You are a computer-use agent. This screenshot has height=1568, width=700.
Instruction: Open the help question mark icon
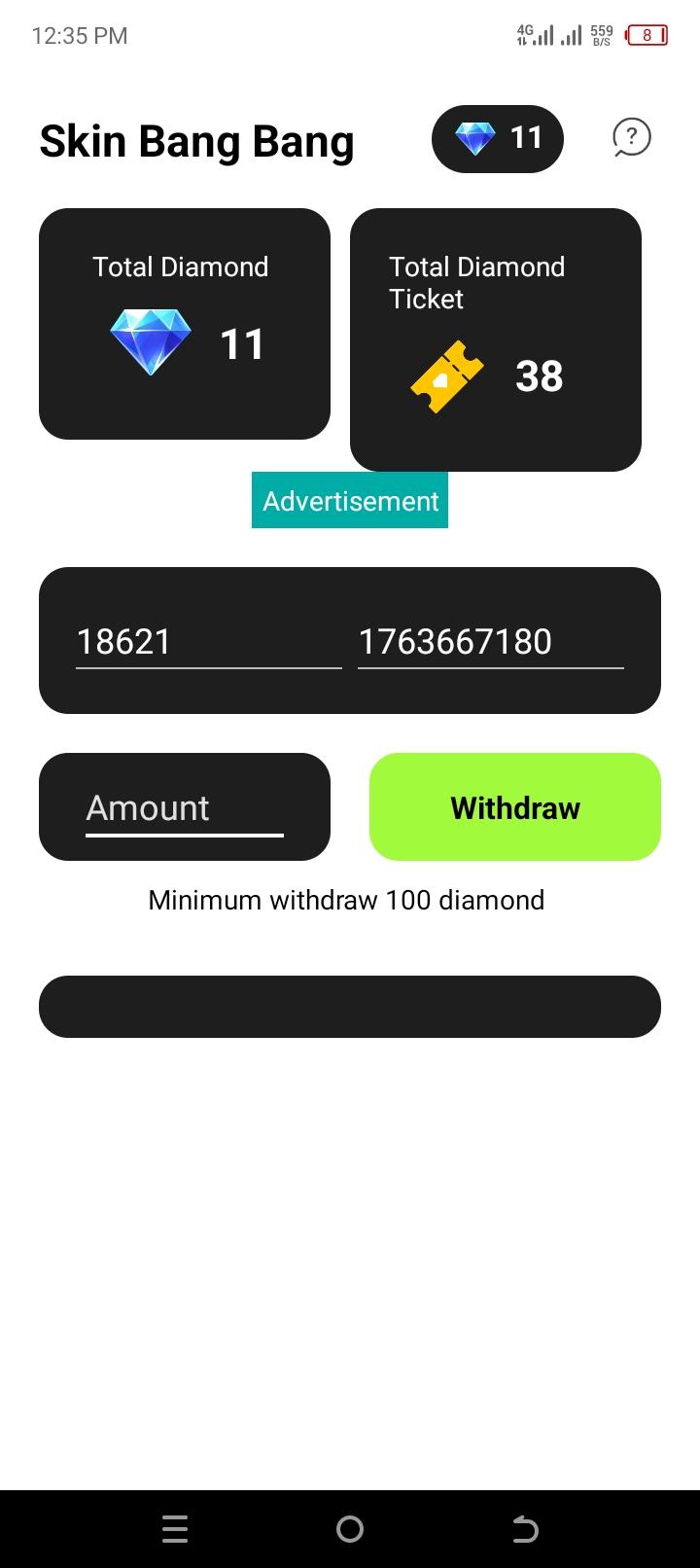click(x=631, y=137)
